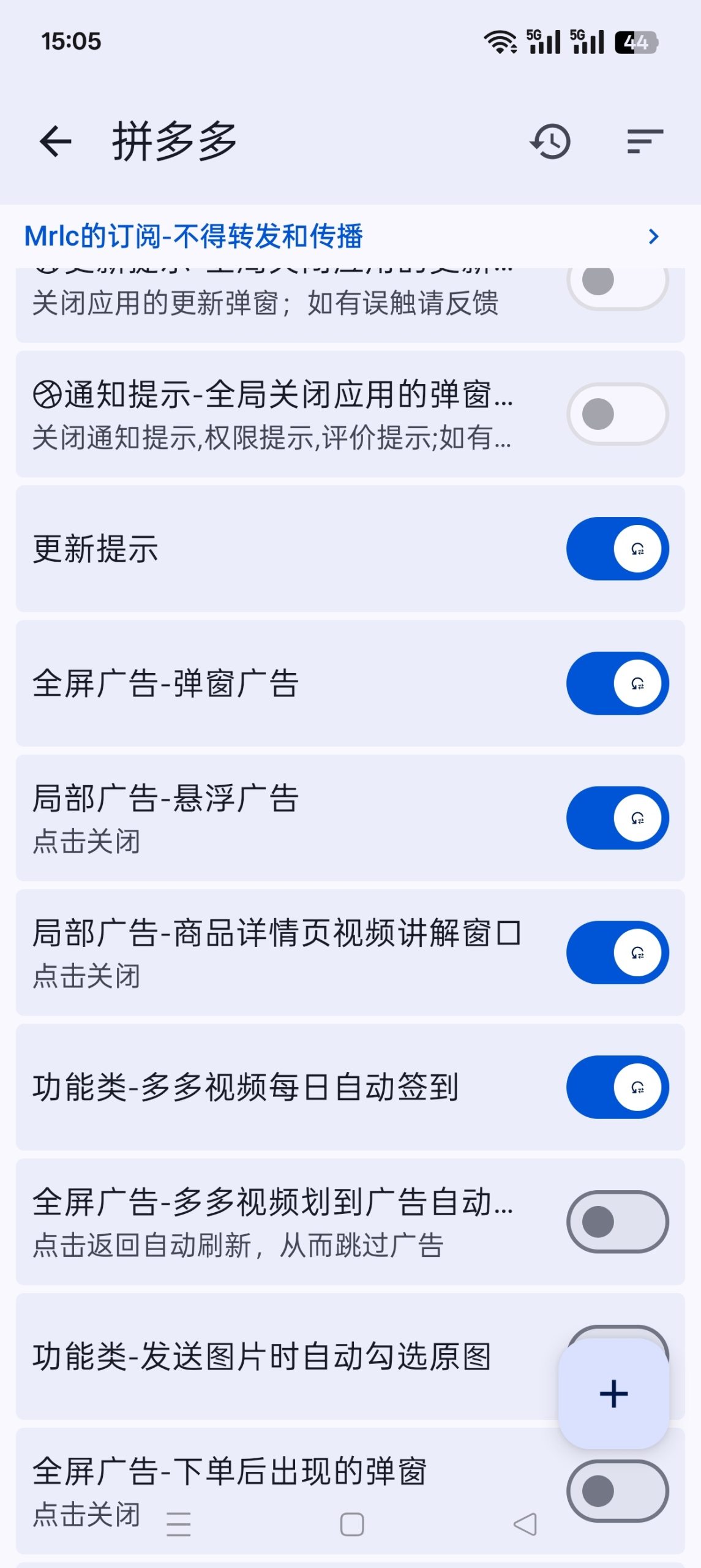Expand the subscription row via its chevron

(x=654, y=235)
